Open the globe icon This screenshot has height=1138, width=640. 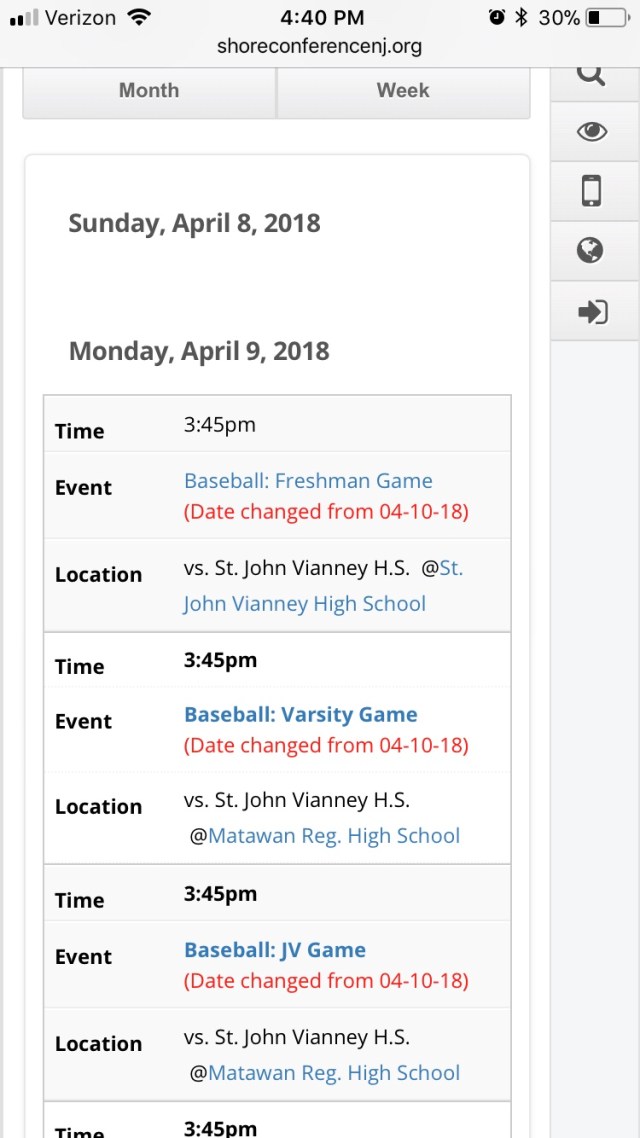tap(591, 250)
